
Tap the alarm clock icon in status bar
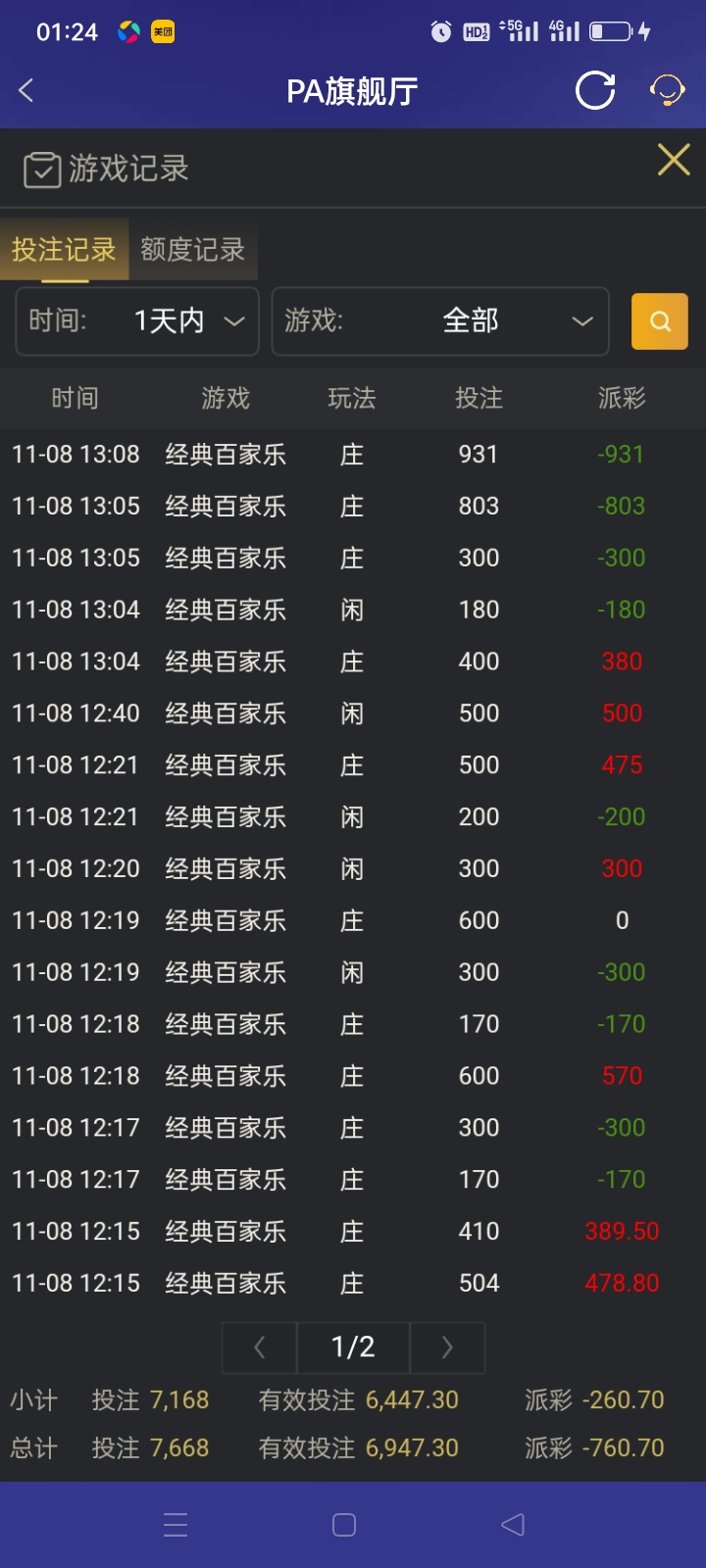pos(443,30)
